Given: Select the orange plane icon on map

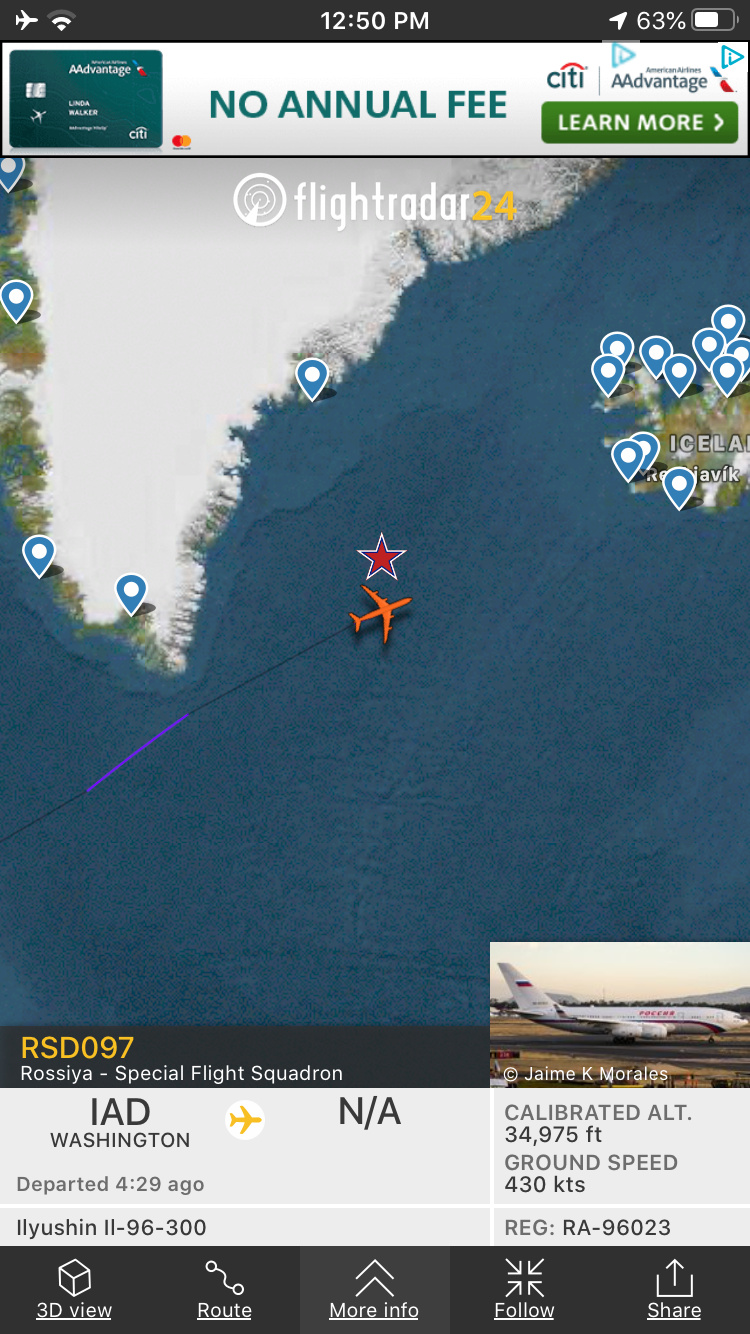Looking at the screenshot, I should click(x=380, y=613).
